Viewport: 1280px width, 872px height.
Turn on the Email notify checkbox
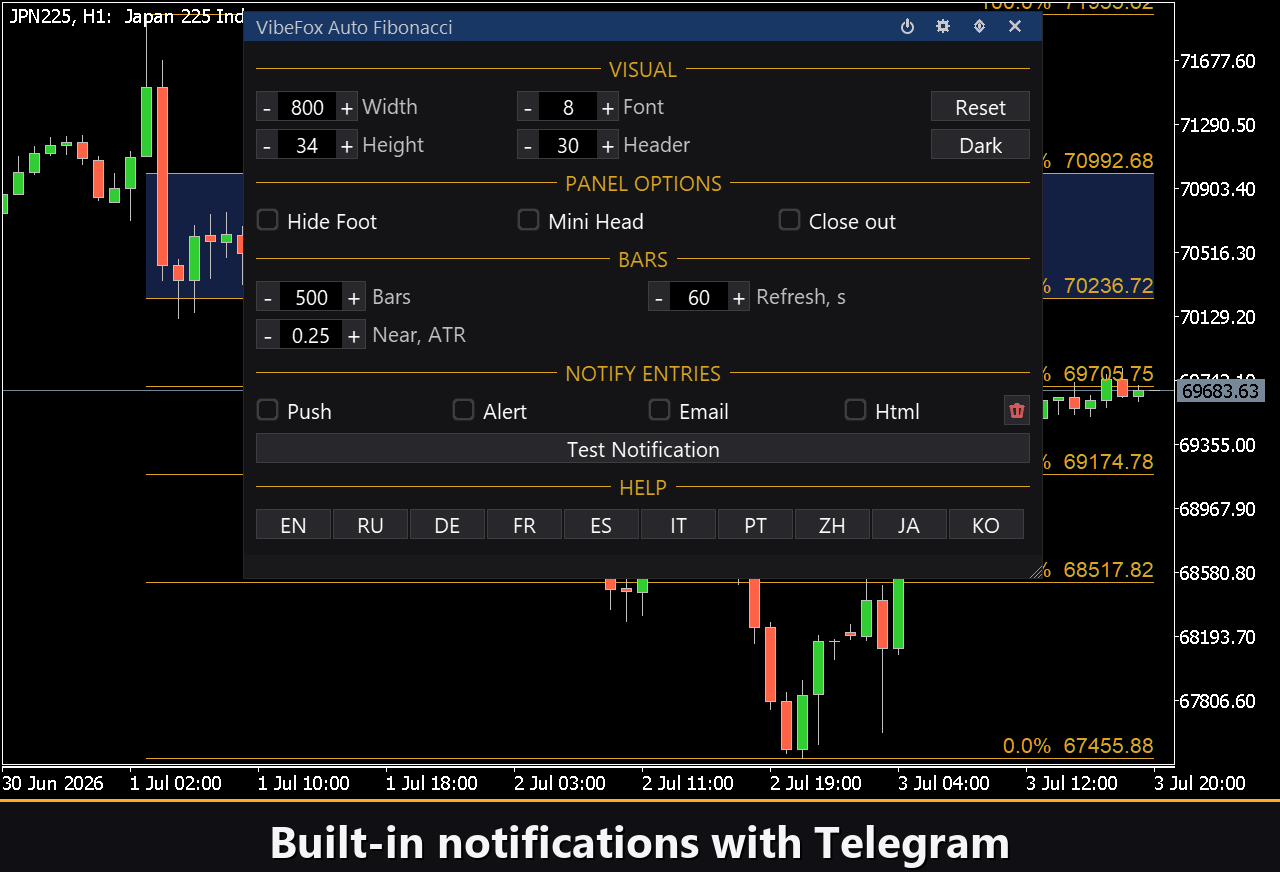[x=659, y=410]
